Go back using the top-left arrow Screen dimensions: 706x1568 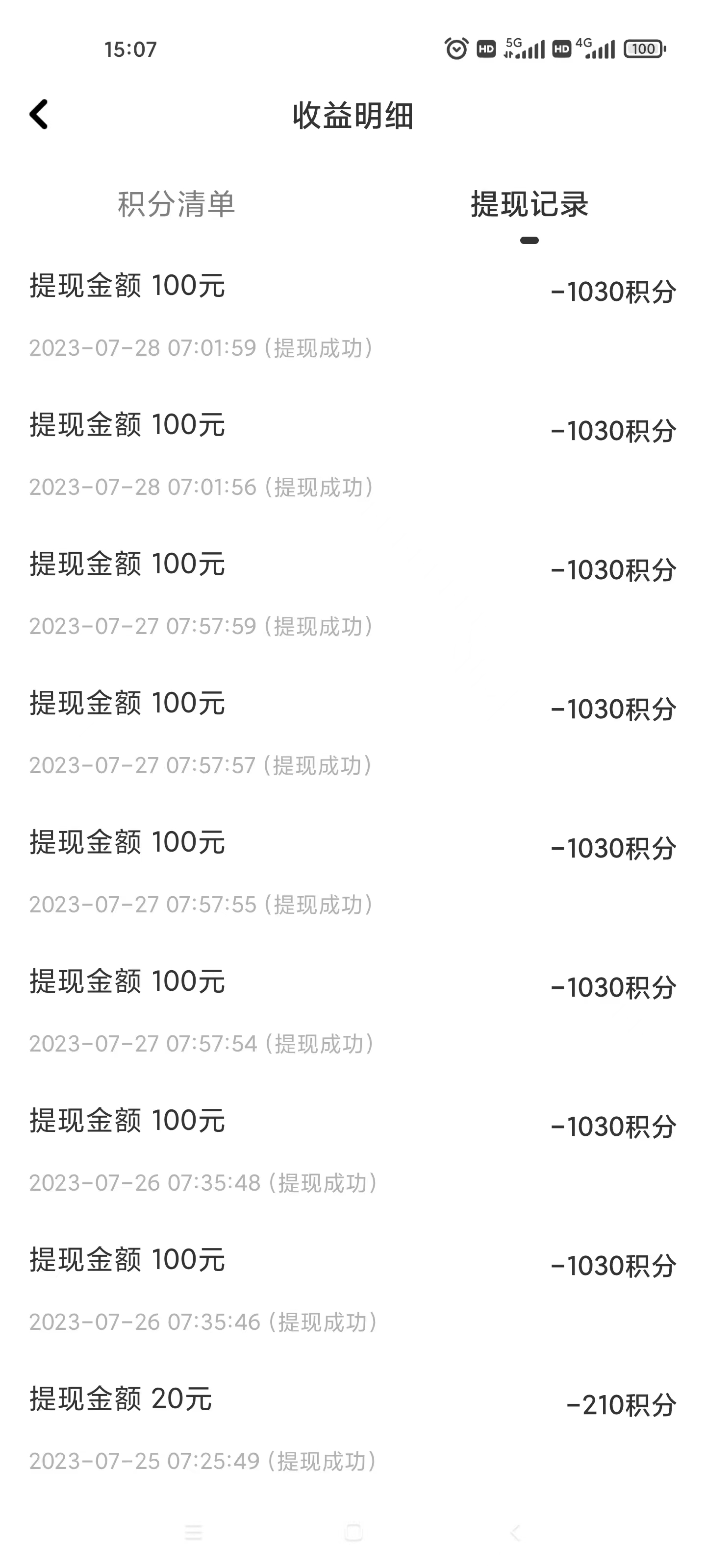click(38, 115)
